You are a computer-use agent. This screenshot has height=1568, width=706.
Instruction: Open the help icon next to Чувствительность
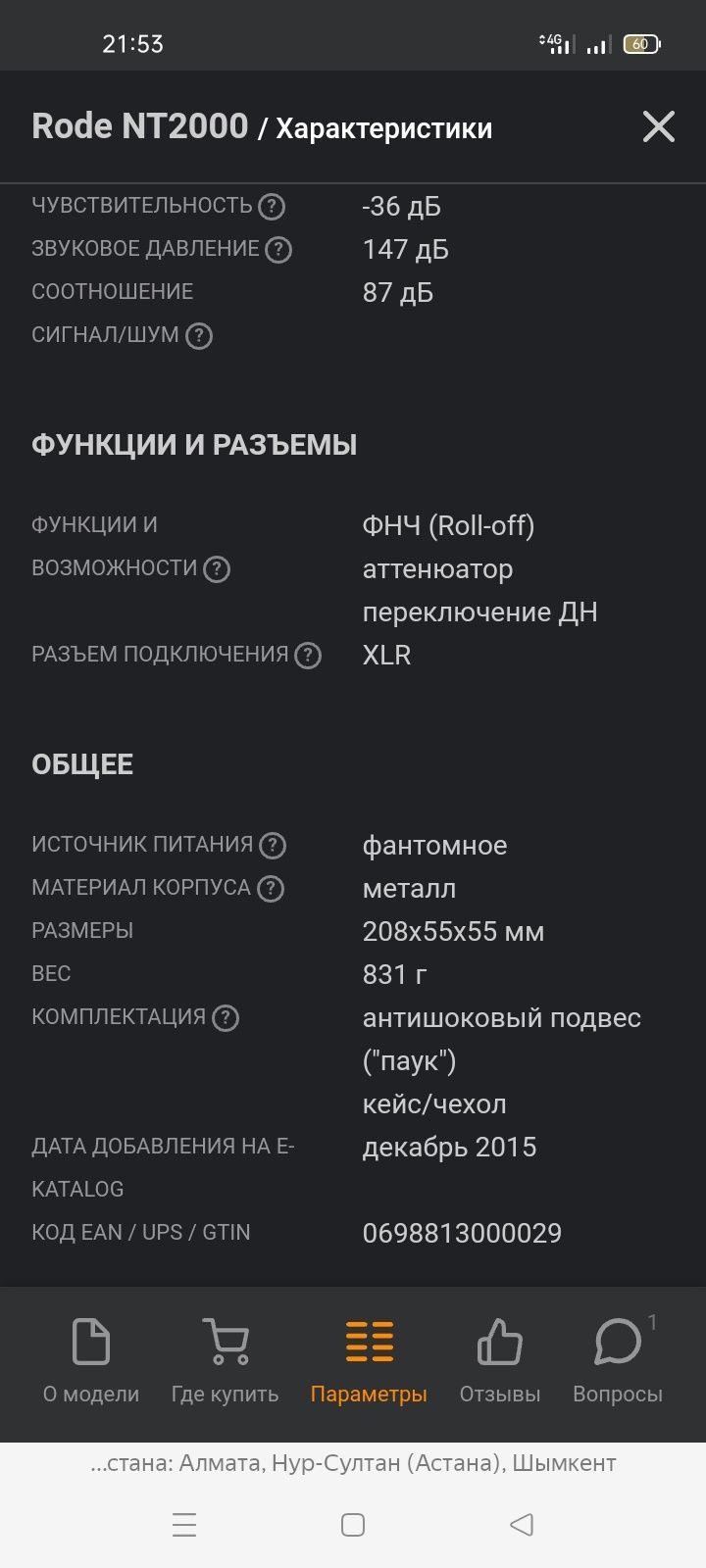[272, 207]
